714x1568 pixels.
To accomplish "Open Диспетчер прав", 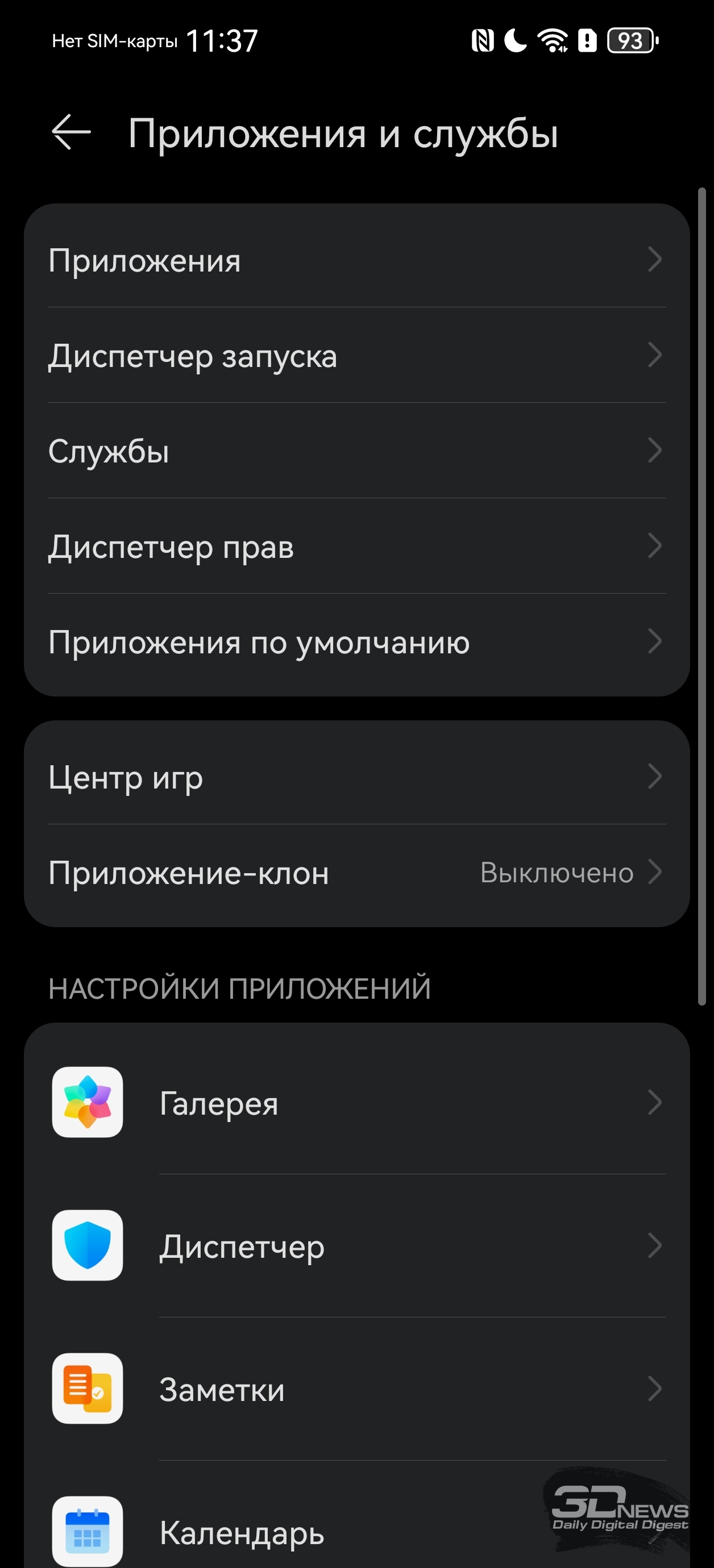I will [x=357, y=546].
